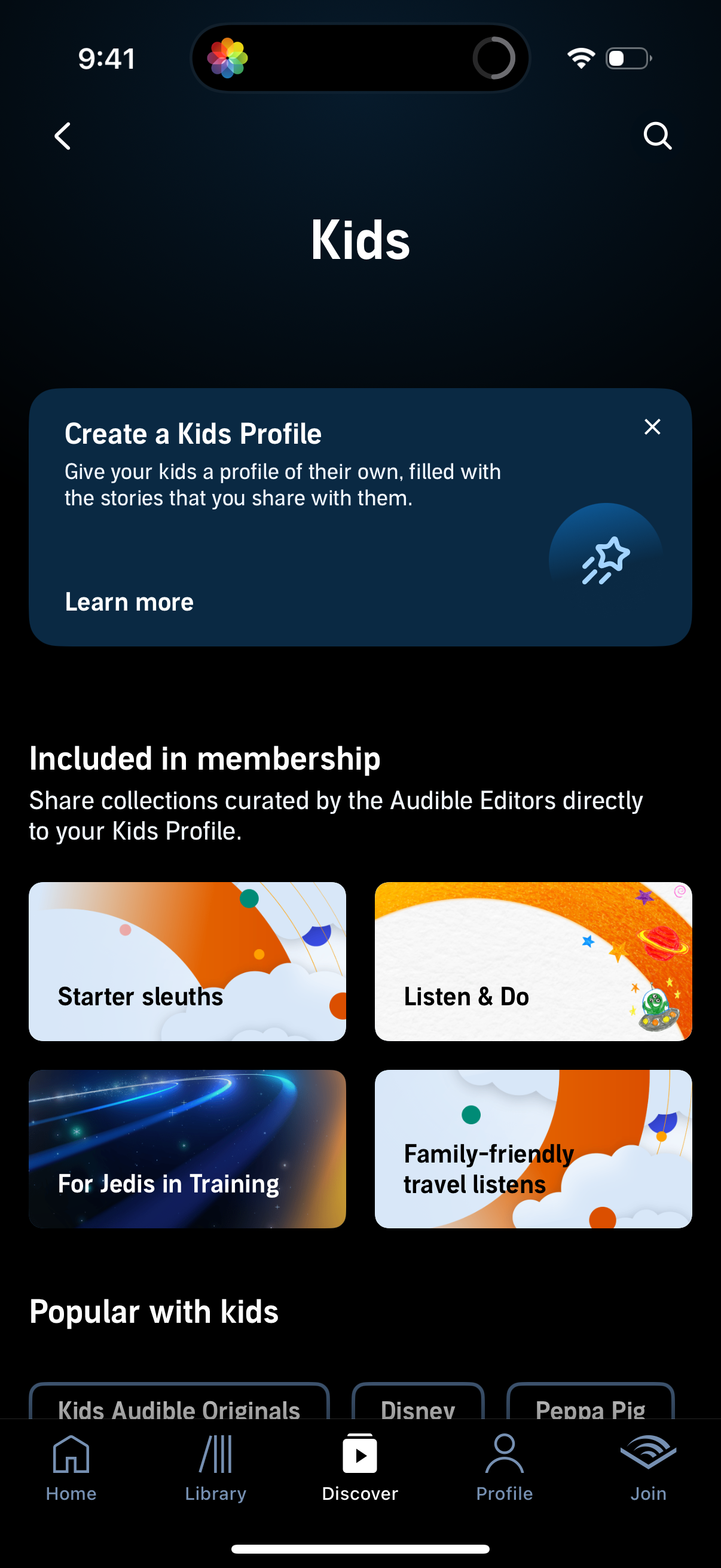721x1568 pixels.
Task: Select the Peppa Pig filter chip
Action: click(591, 1410)
